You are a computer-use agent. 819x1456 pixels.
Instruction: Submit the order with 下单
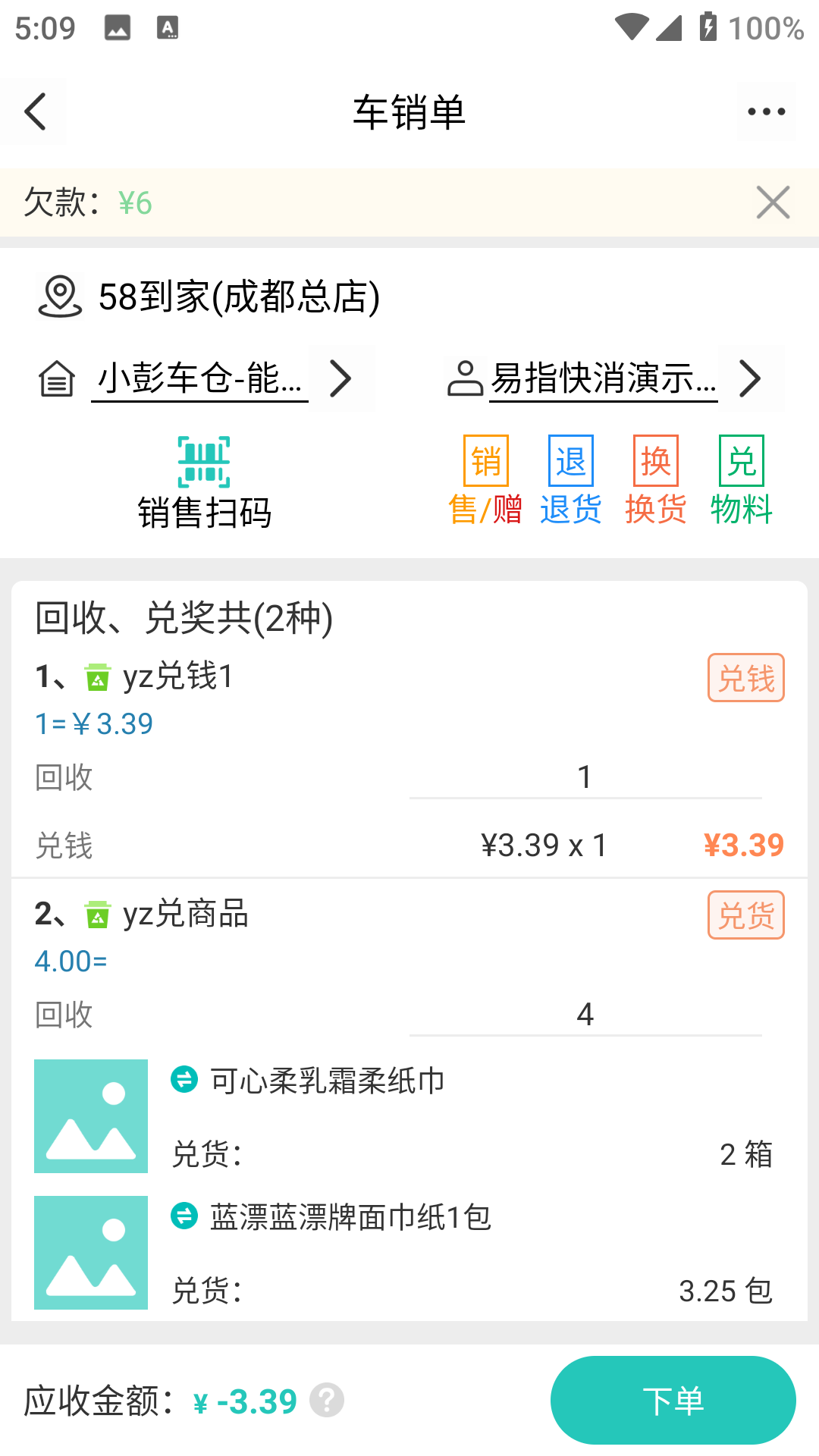(x=673, y=1401)
